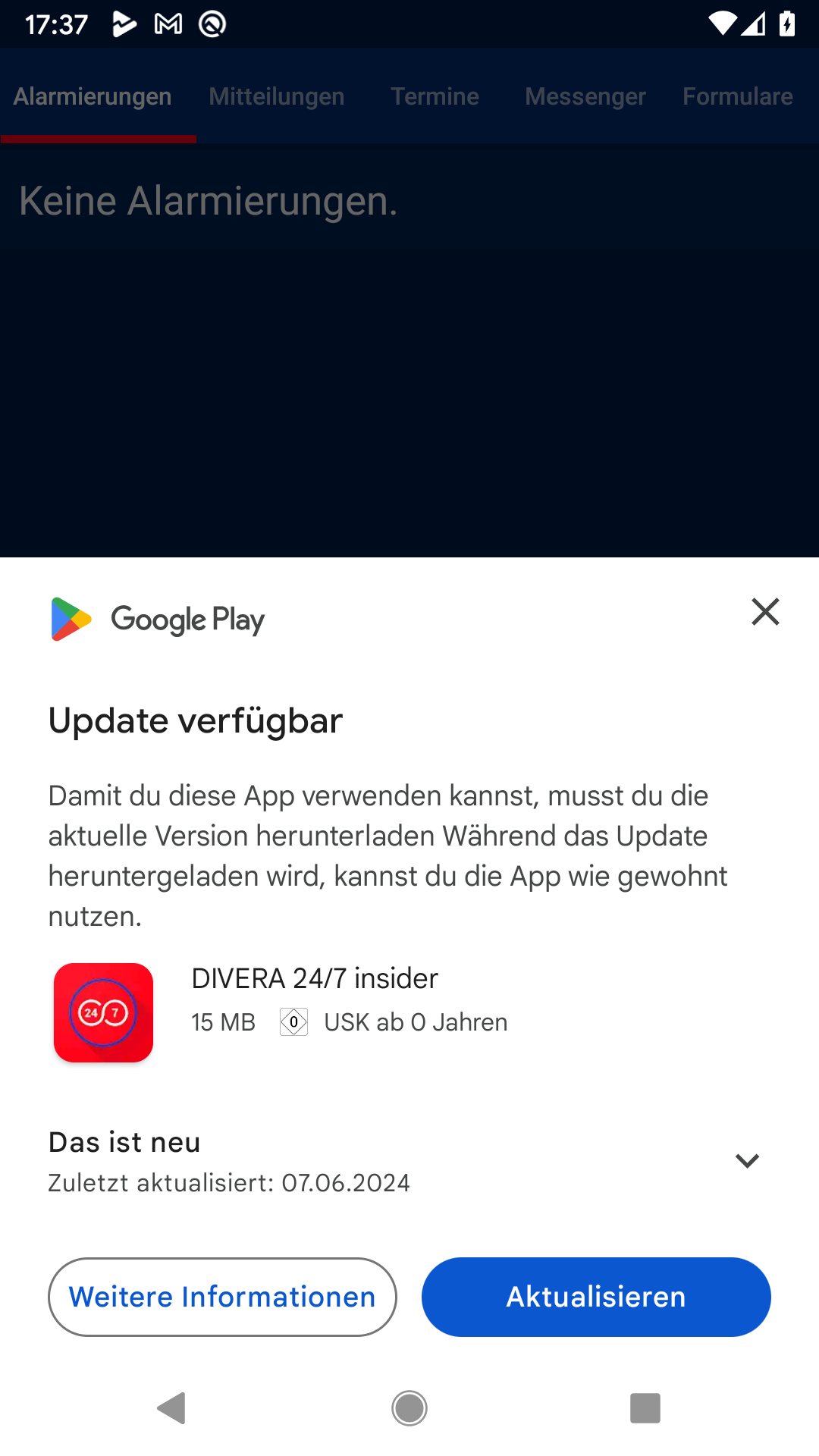
Task: Tap Aktualisieren to update the app
Action: (596, 1297)
